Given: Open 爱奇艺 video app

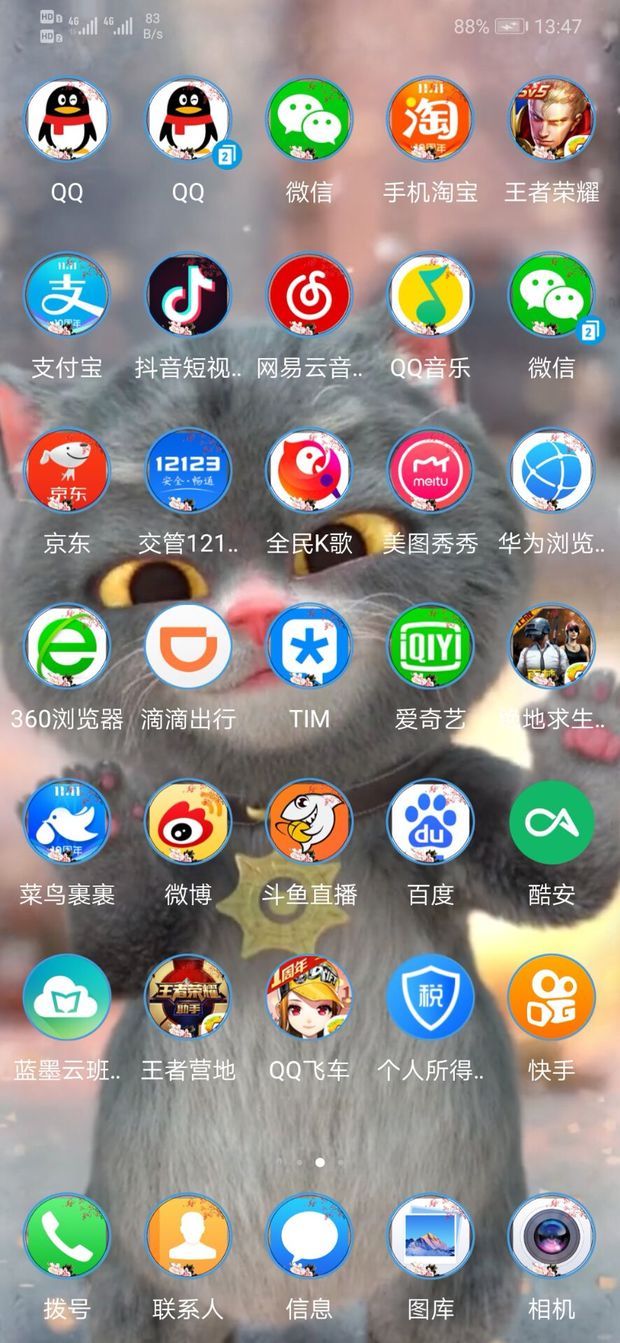Looking at the screenshot, I should (430, 646).
